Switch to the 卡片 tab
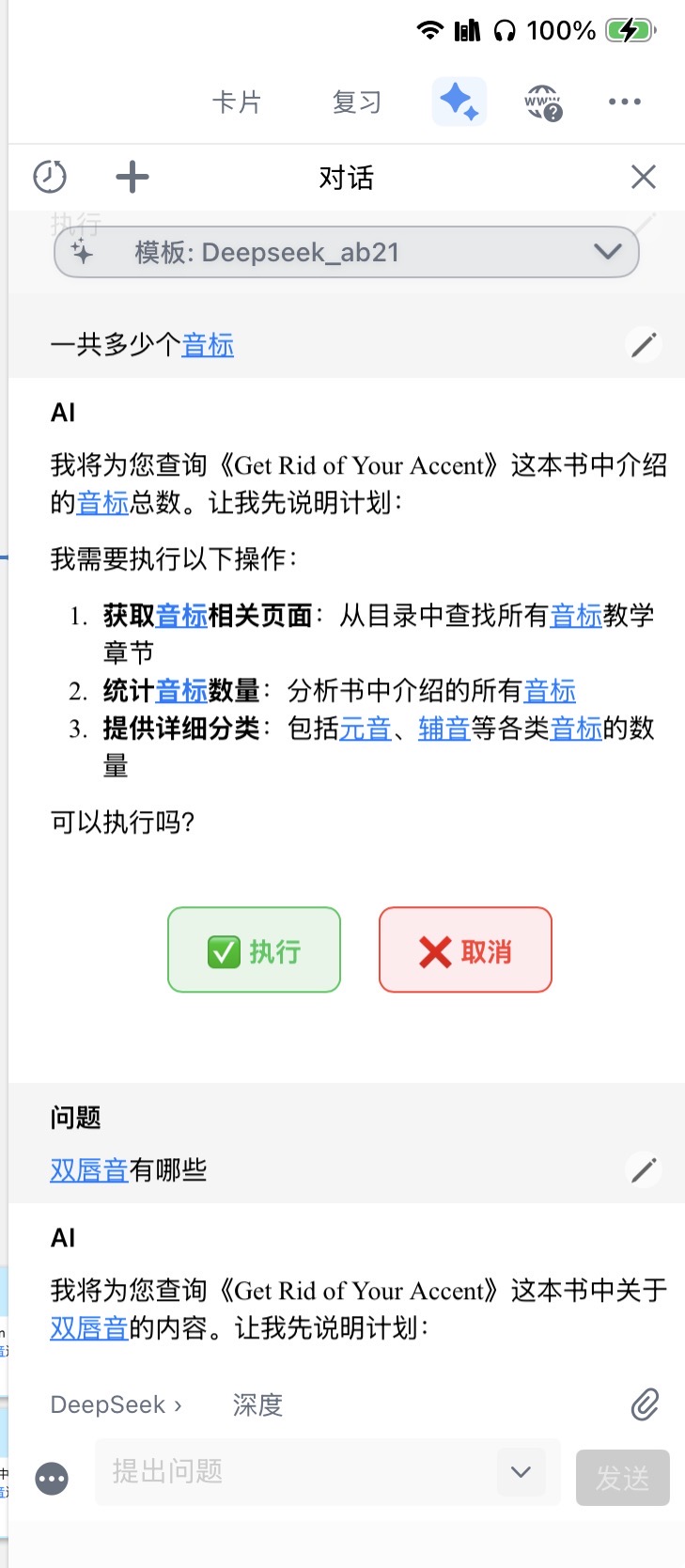 (237, 102)
